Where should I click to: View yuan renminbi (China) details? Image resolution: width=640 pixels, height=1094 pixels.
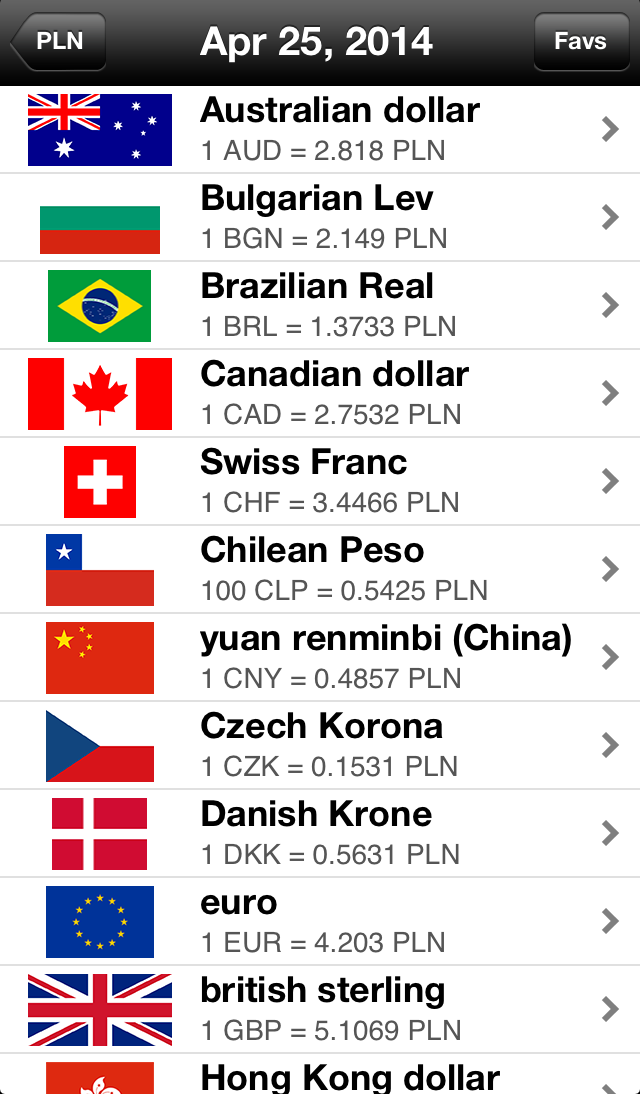click(320, 657)
